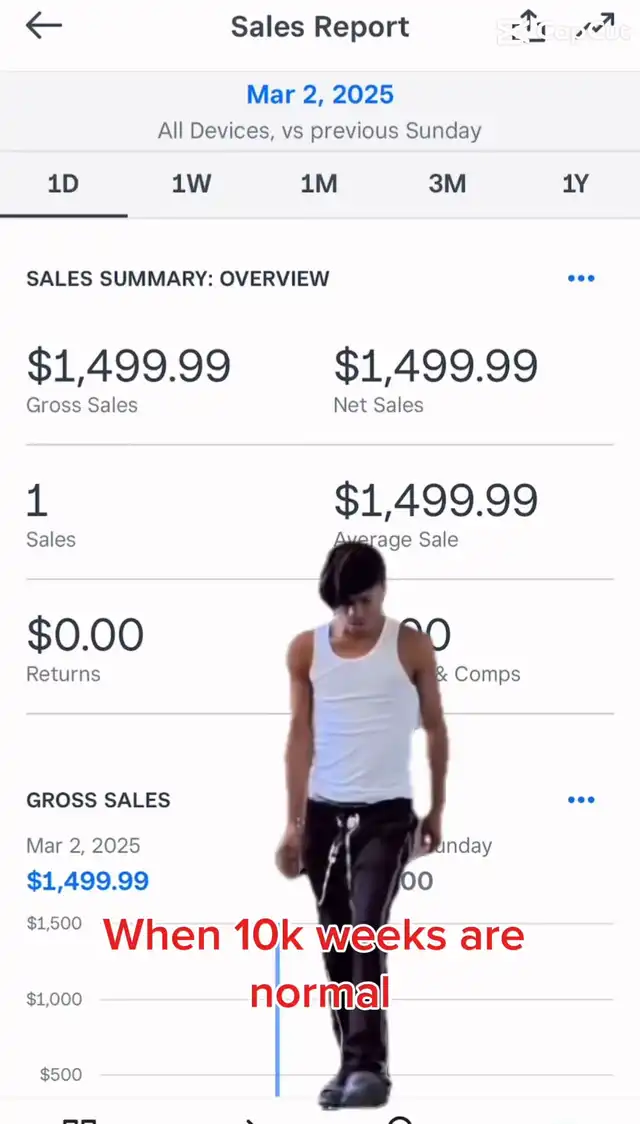
Task: Show the 3M sales range
Action: [x=447, y=185]
